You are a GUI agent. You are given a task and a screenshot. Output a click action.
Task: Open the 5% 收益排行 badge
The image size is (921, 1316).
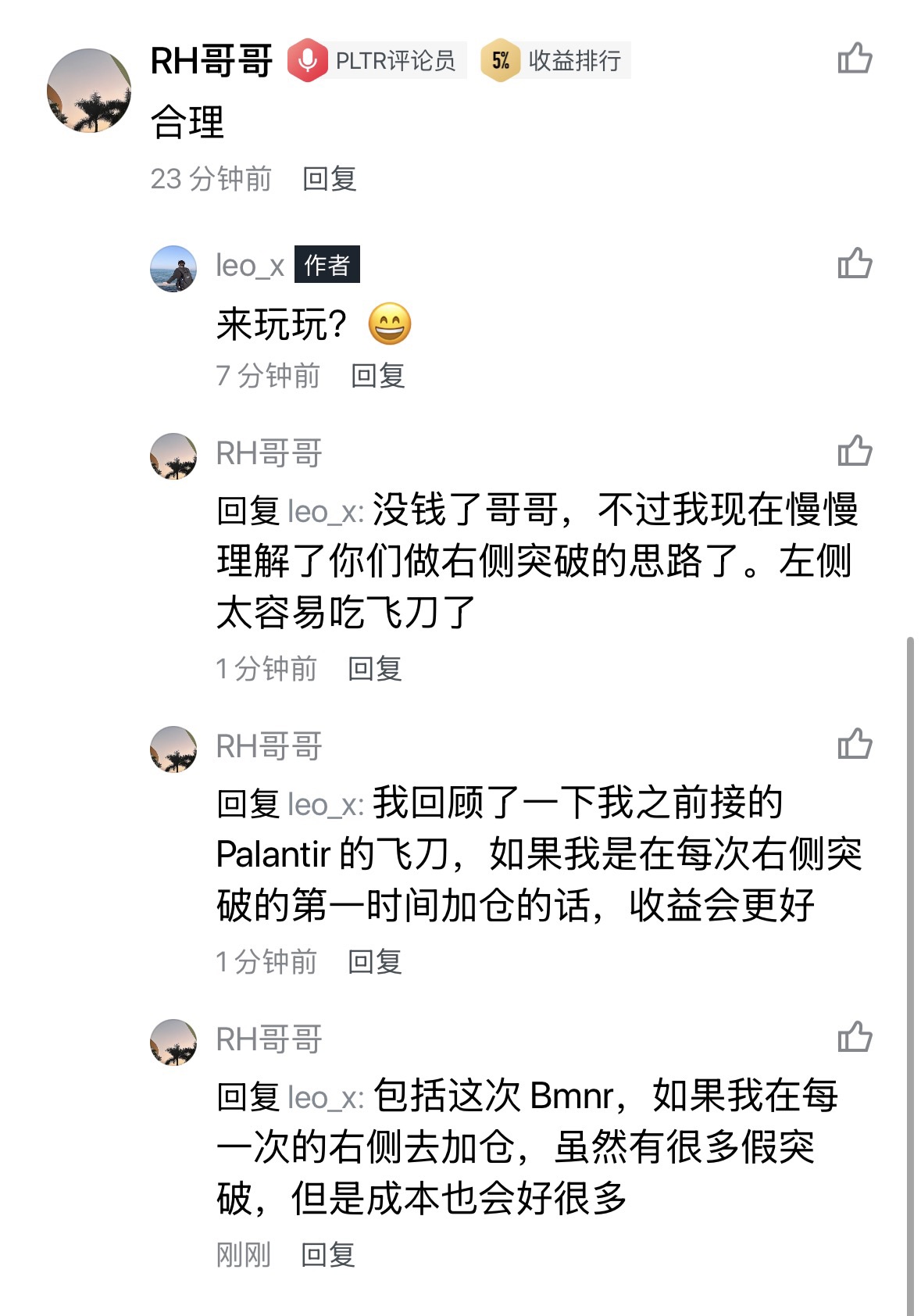(555, 60)
